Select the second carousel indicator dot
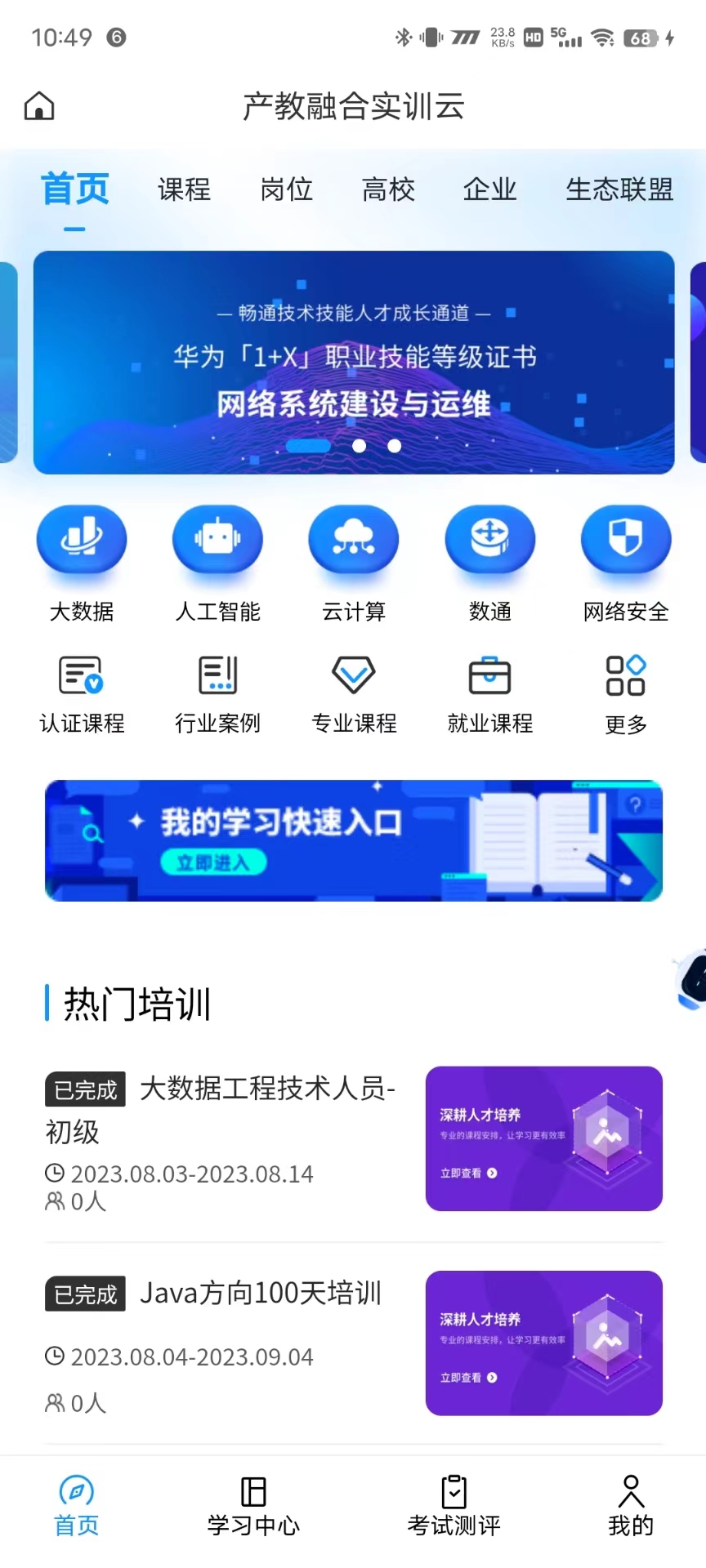This screenshot has height=1568, width=706. point(359,446)
